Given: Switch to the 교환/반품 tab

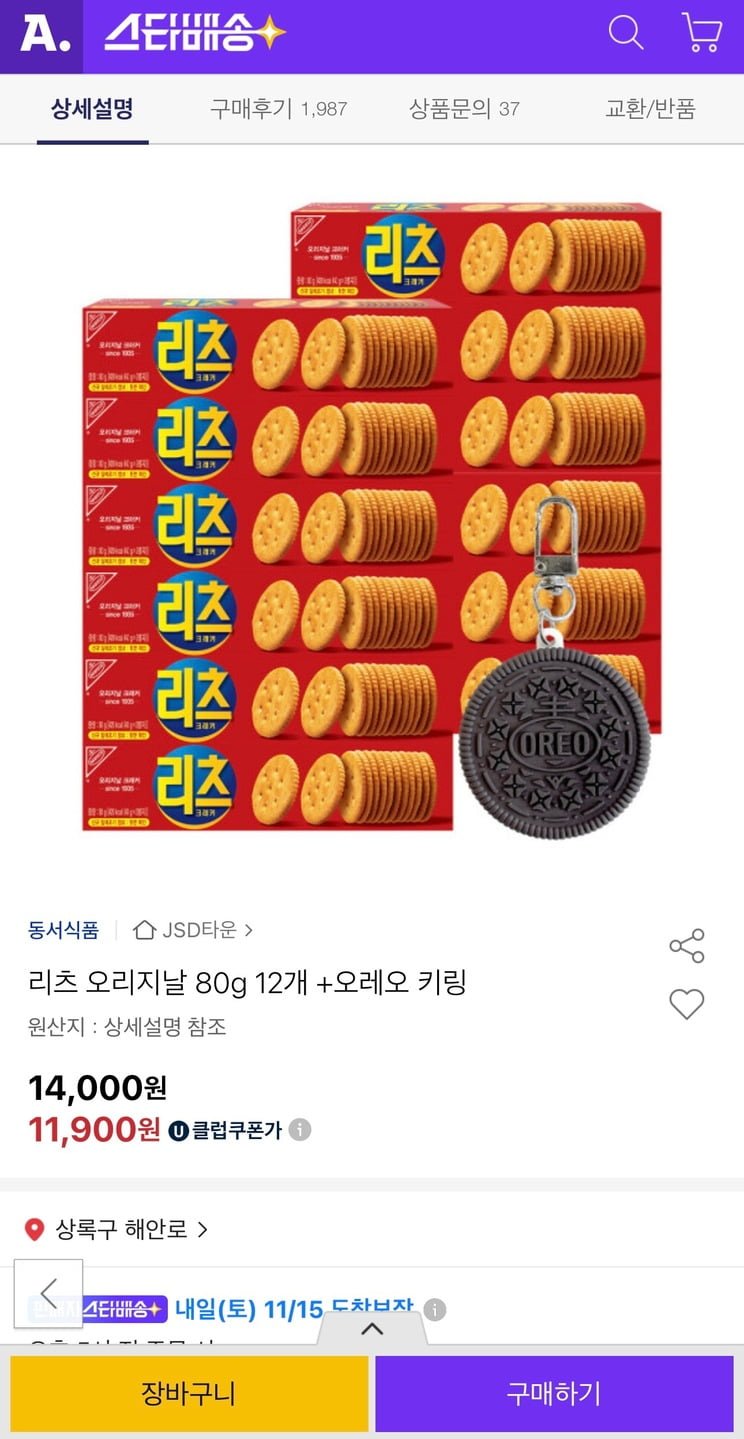Looking at the screenshot, I should point(650,108).
